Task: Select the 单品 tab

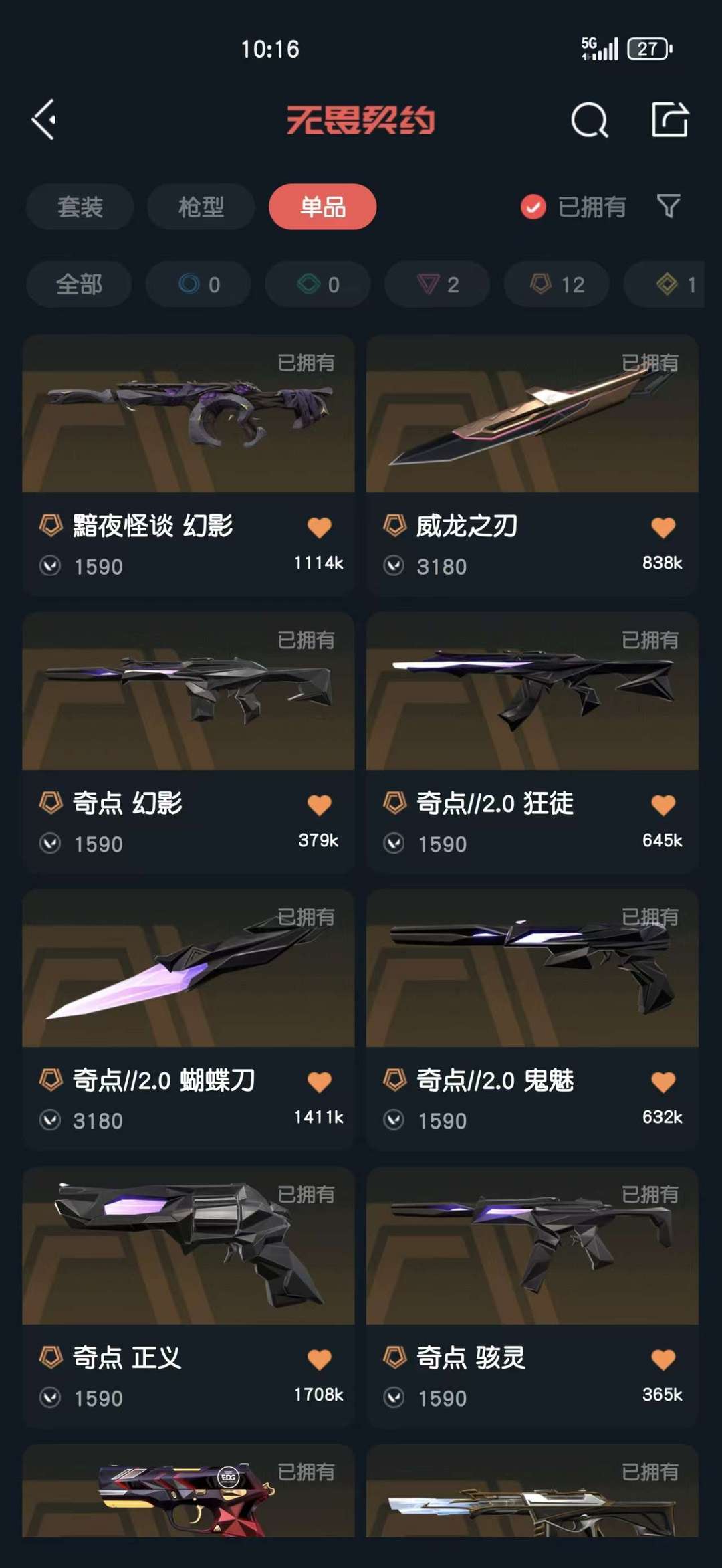Action: click(x=322, y=207)
